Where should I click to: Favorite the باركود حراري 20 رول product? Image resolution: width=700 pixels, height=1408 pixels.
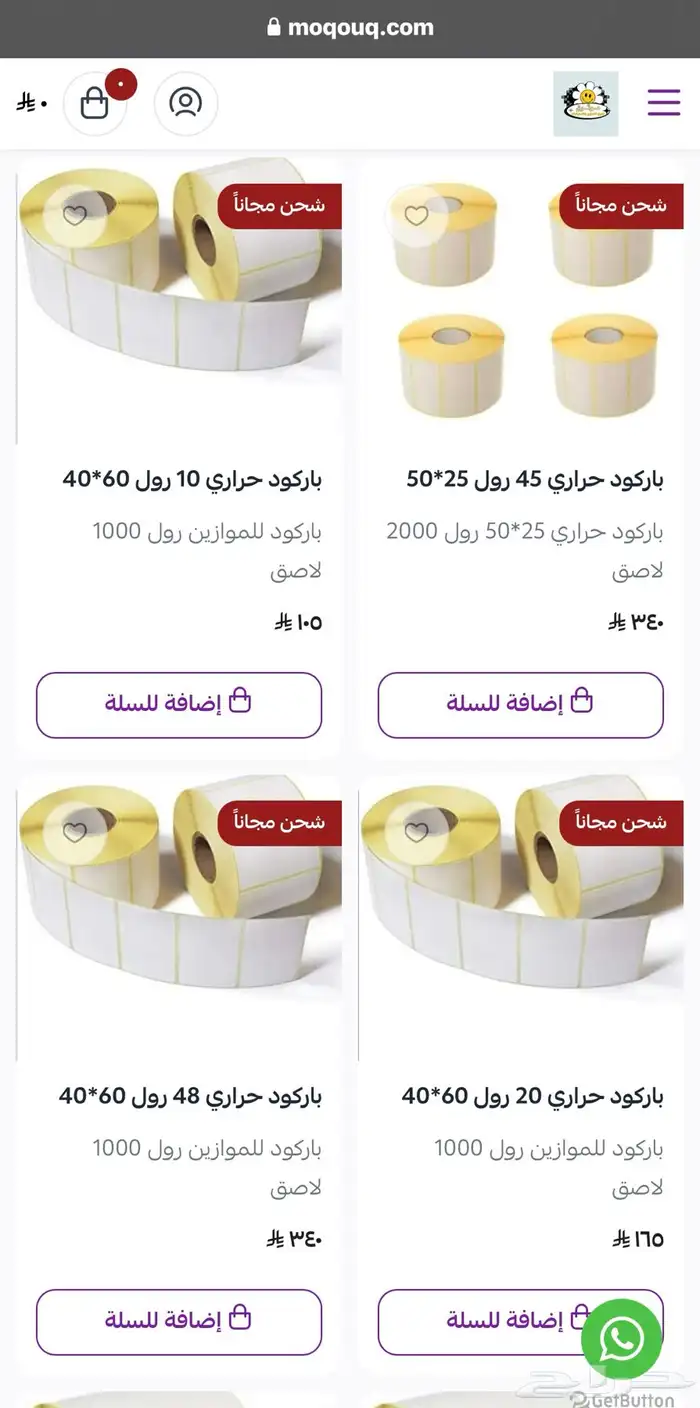(417, 831)
